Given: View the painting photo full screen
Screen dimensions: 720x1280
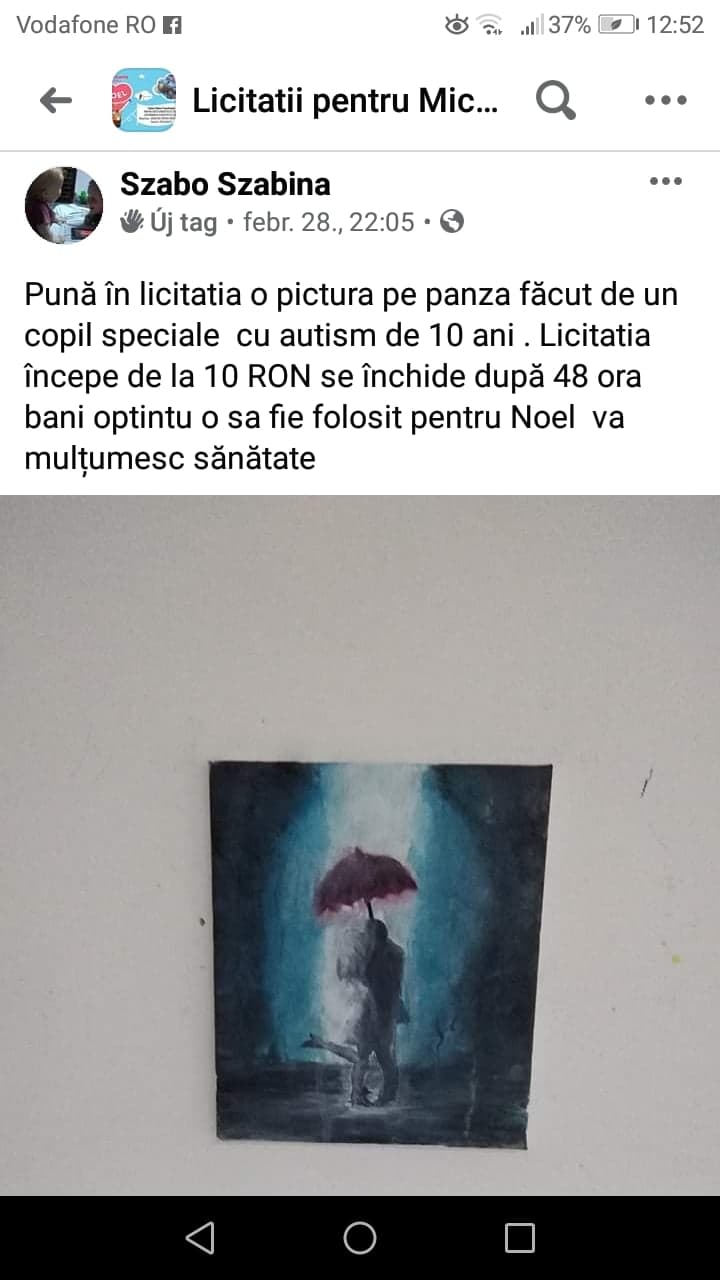Looking at the screenshot, I should pyautogui.click(x=360, y=845).
